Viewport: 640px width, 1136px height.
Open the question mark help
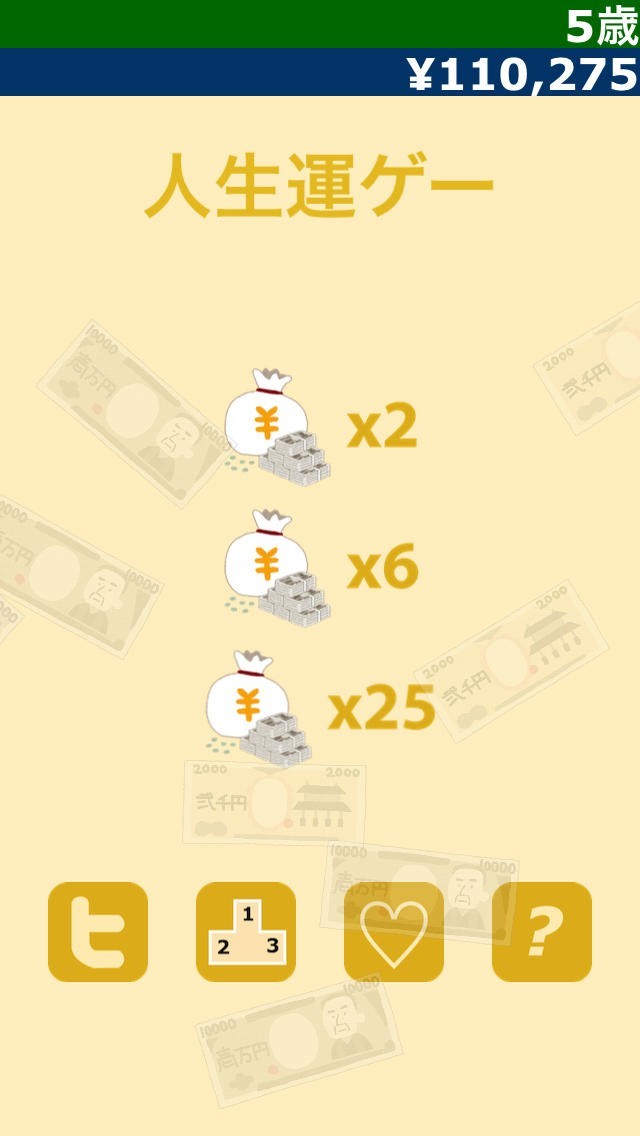[541, 932]
